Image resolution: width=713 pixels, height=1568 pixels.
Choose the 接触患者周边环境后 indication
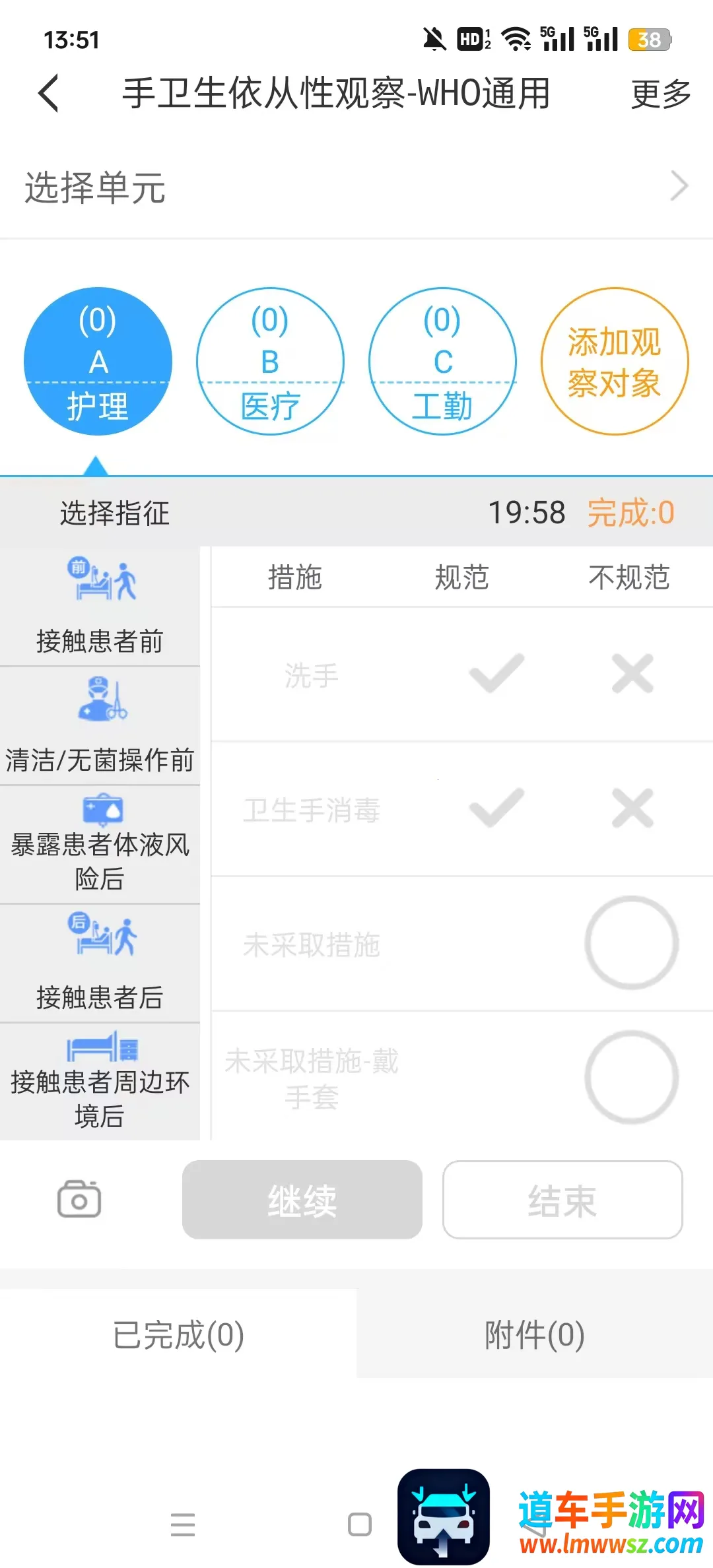pyautogui.click(x=100, y=1082)
